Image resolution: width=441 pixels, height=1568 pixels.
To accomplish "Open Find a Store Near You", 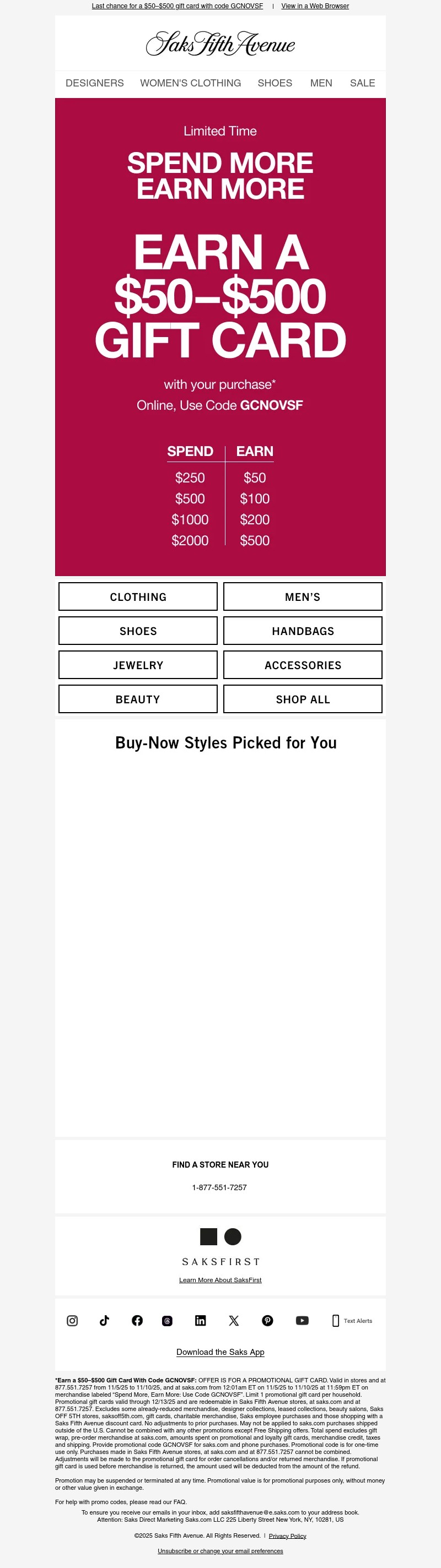I will 220,1164.
